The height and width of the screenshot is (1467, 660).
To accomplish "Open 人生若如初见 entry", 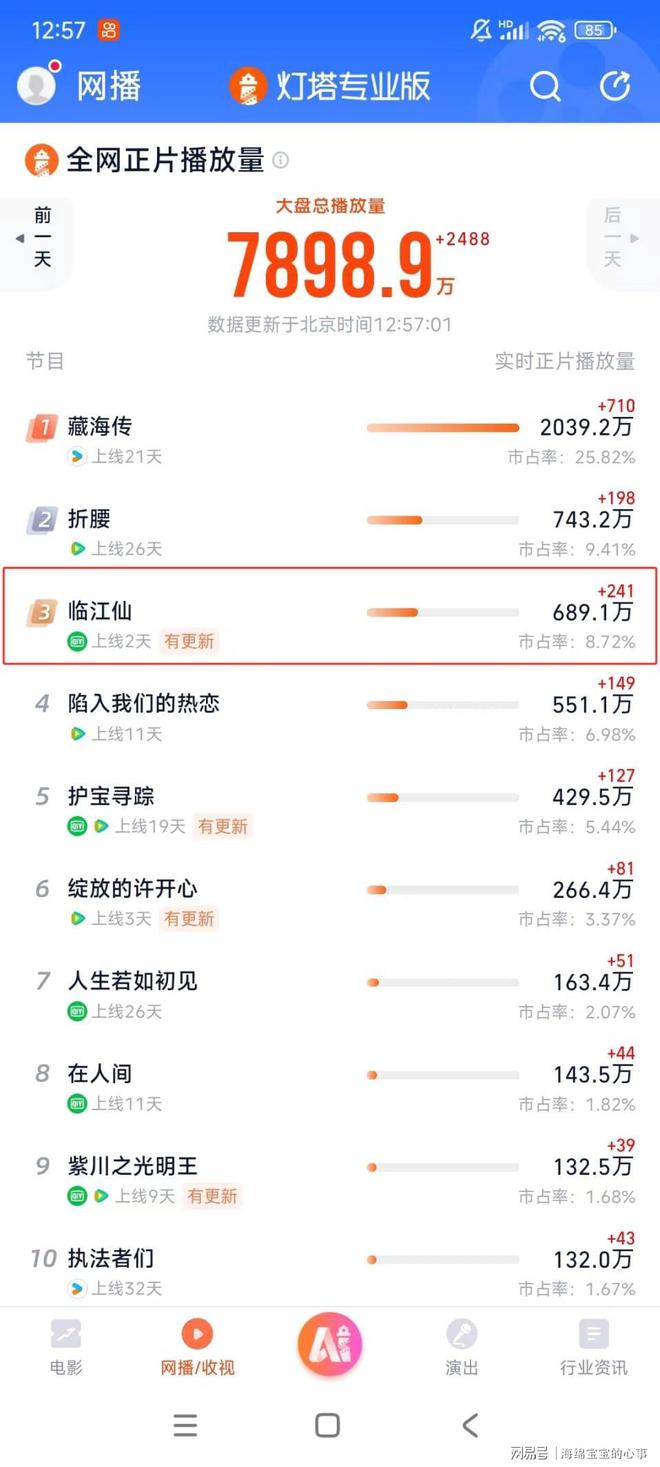I will (x=330, y=990).
